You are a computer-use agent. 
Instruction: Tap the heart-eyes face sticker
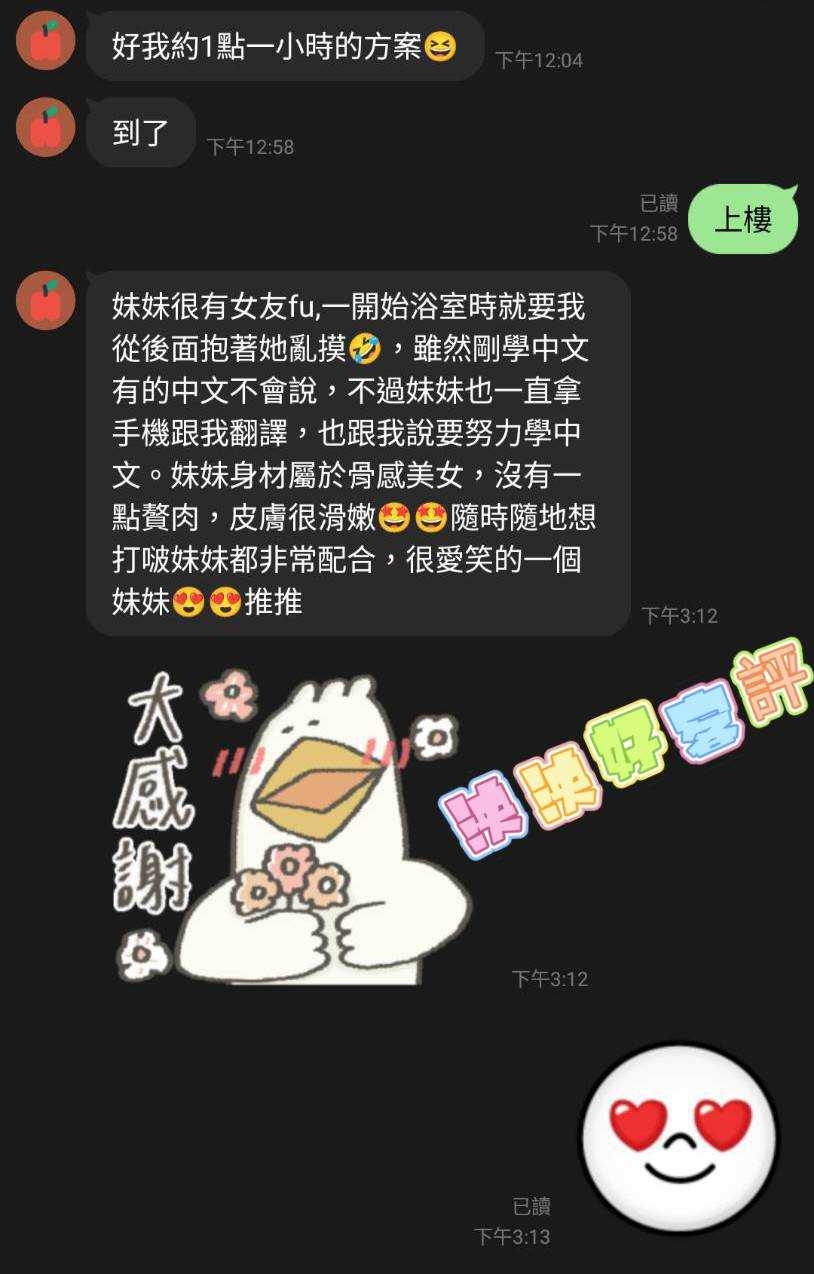[679, 1139]
